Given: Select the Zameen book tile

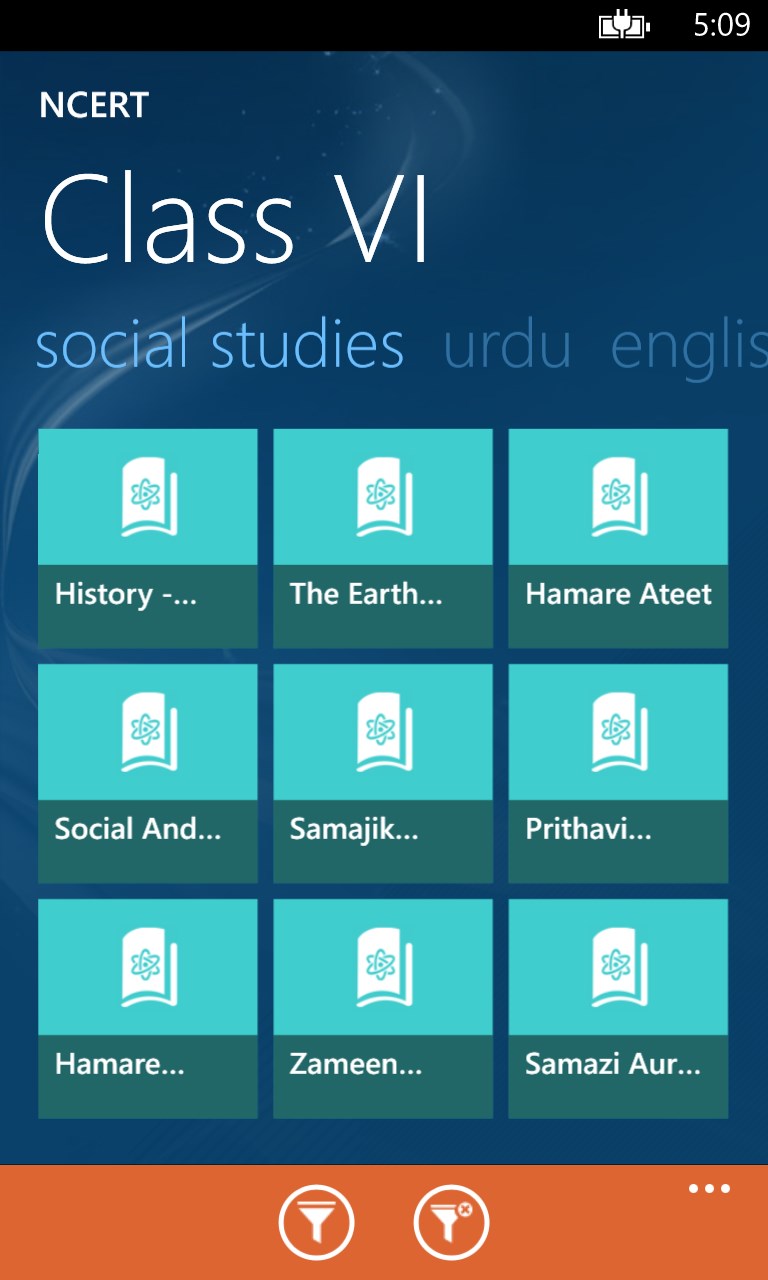Looking at the screenshot, I should click(383, 1008).
